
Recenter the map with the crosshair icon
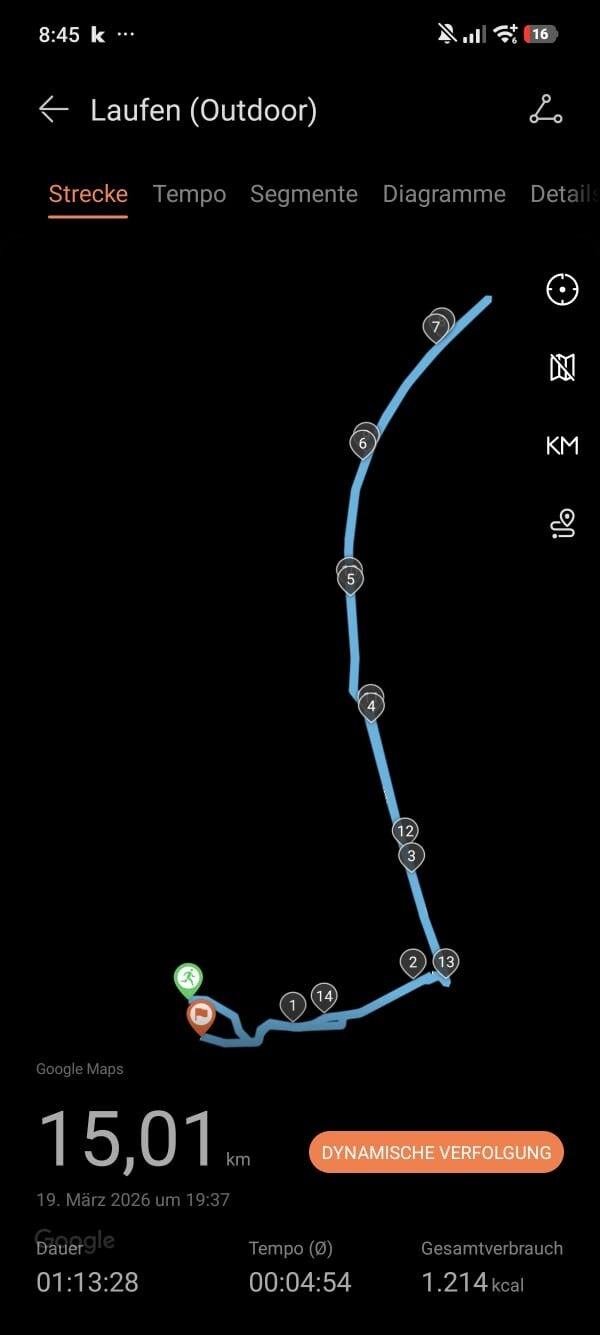click(562, 290)
